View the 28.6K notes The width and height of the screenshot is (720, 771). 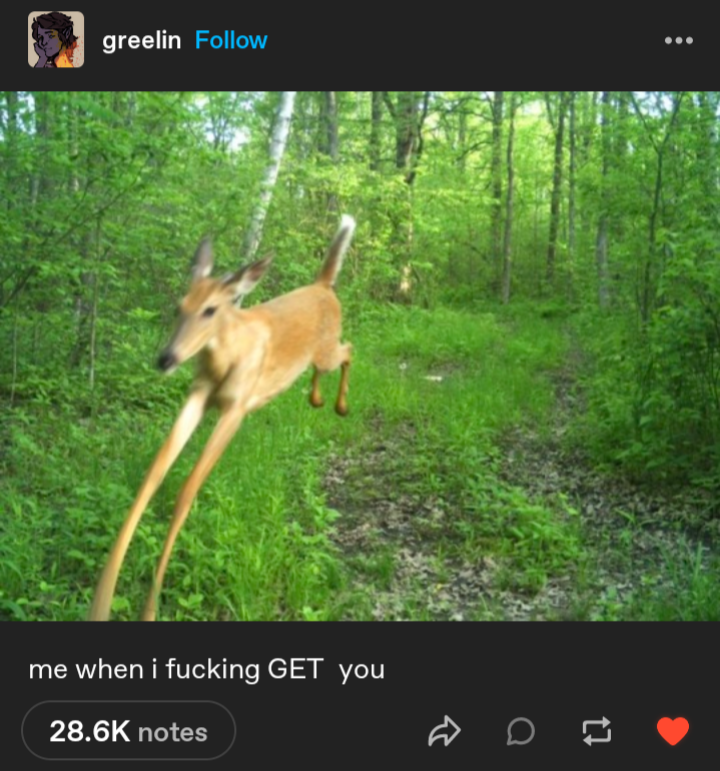coord(128,731)
